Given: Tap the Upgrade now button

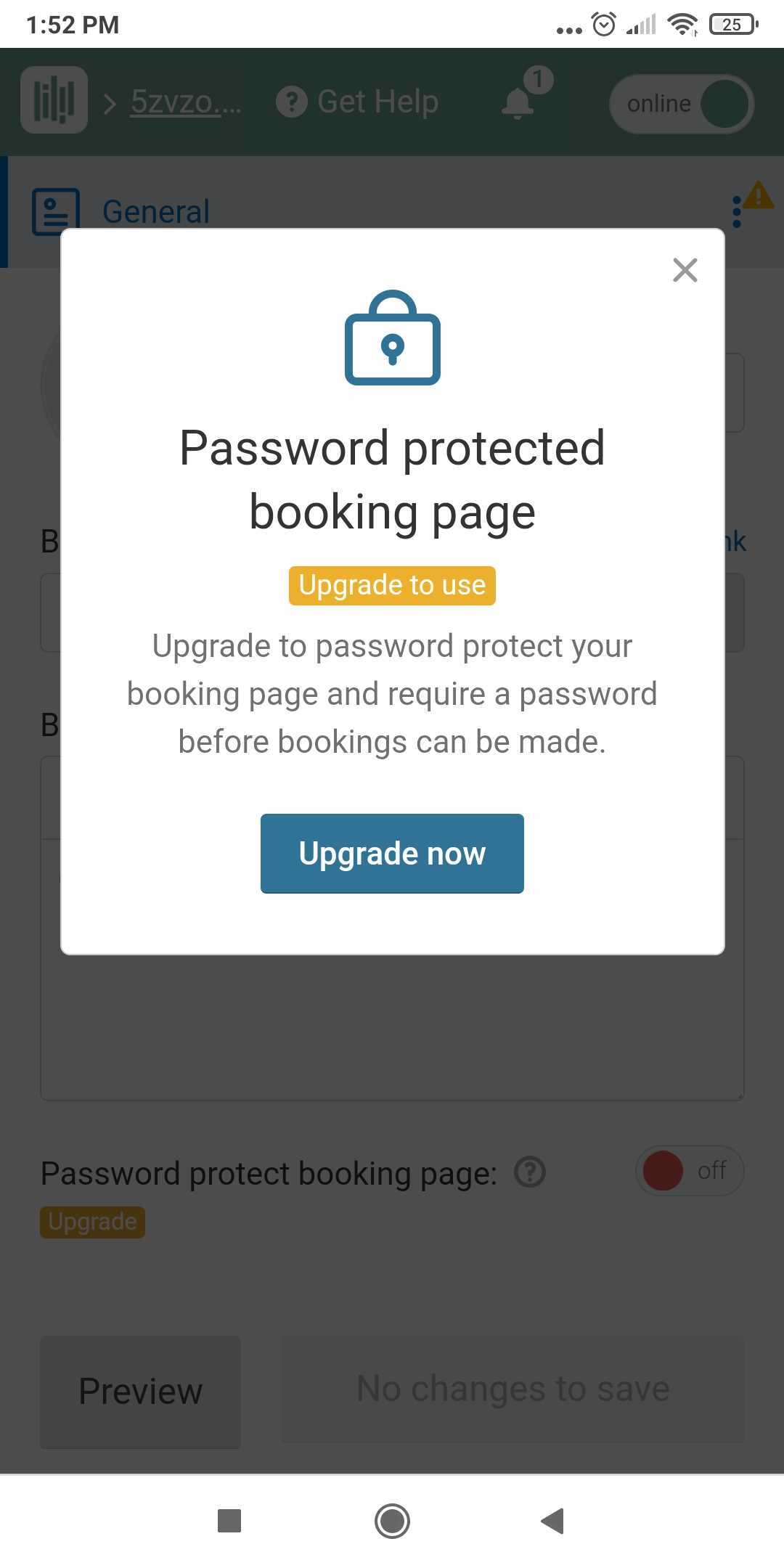Looking at the screenshot, I should [392, 854].
